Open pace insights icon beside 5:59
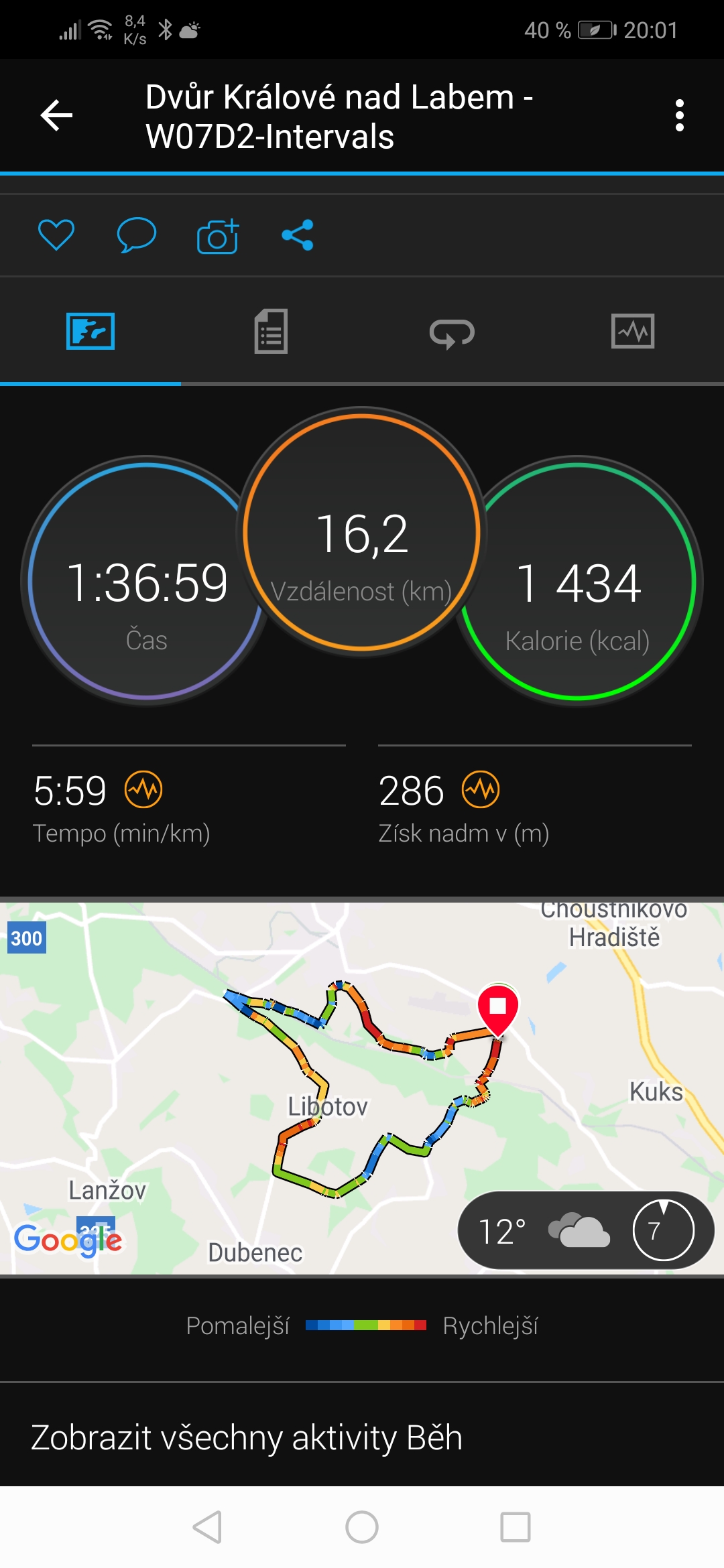The width and height of the screenshot is (724, 1568). pos(143,789)
